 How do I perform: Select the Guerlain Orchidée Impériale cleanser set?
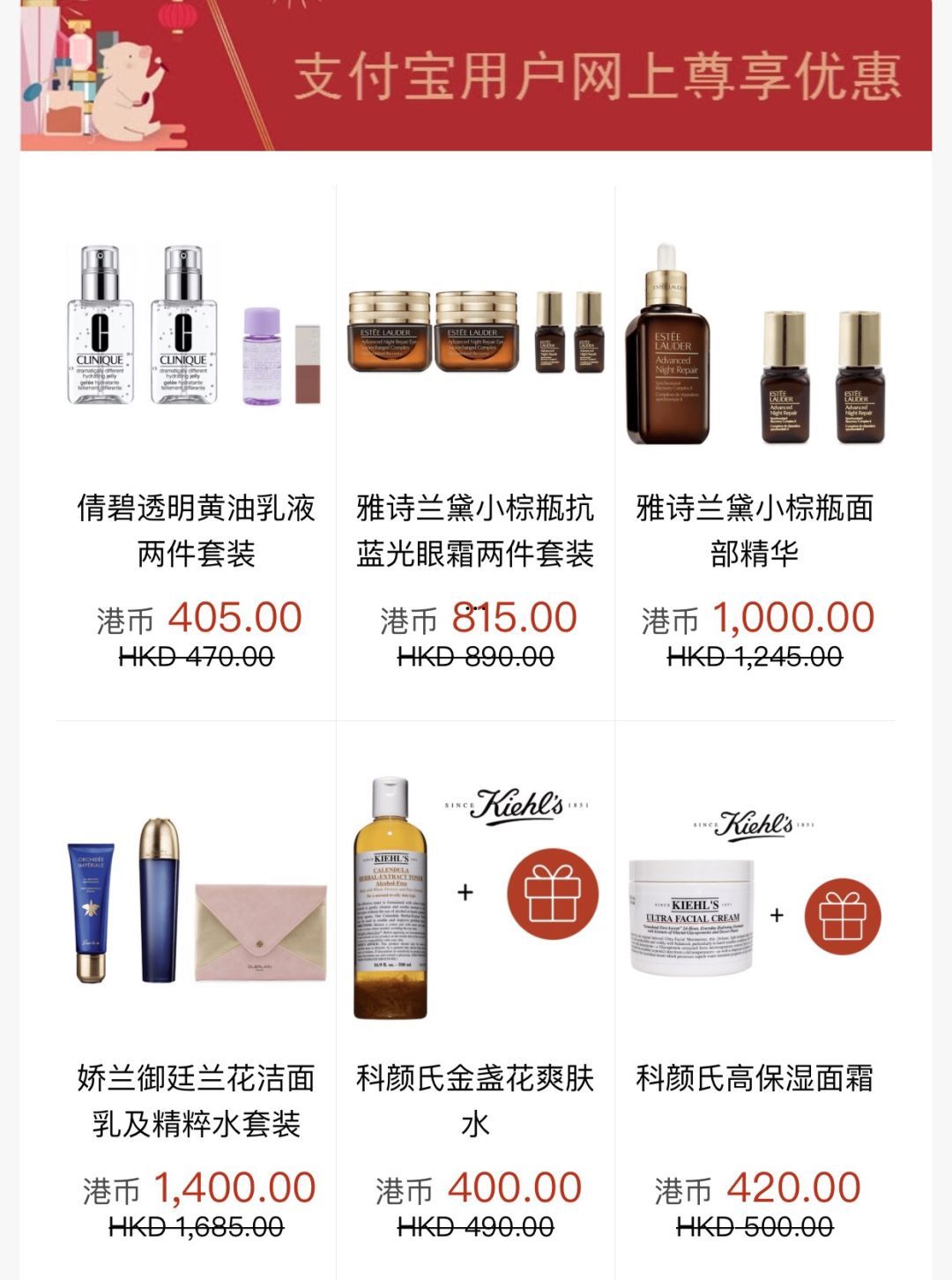(196, 899)
